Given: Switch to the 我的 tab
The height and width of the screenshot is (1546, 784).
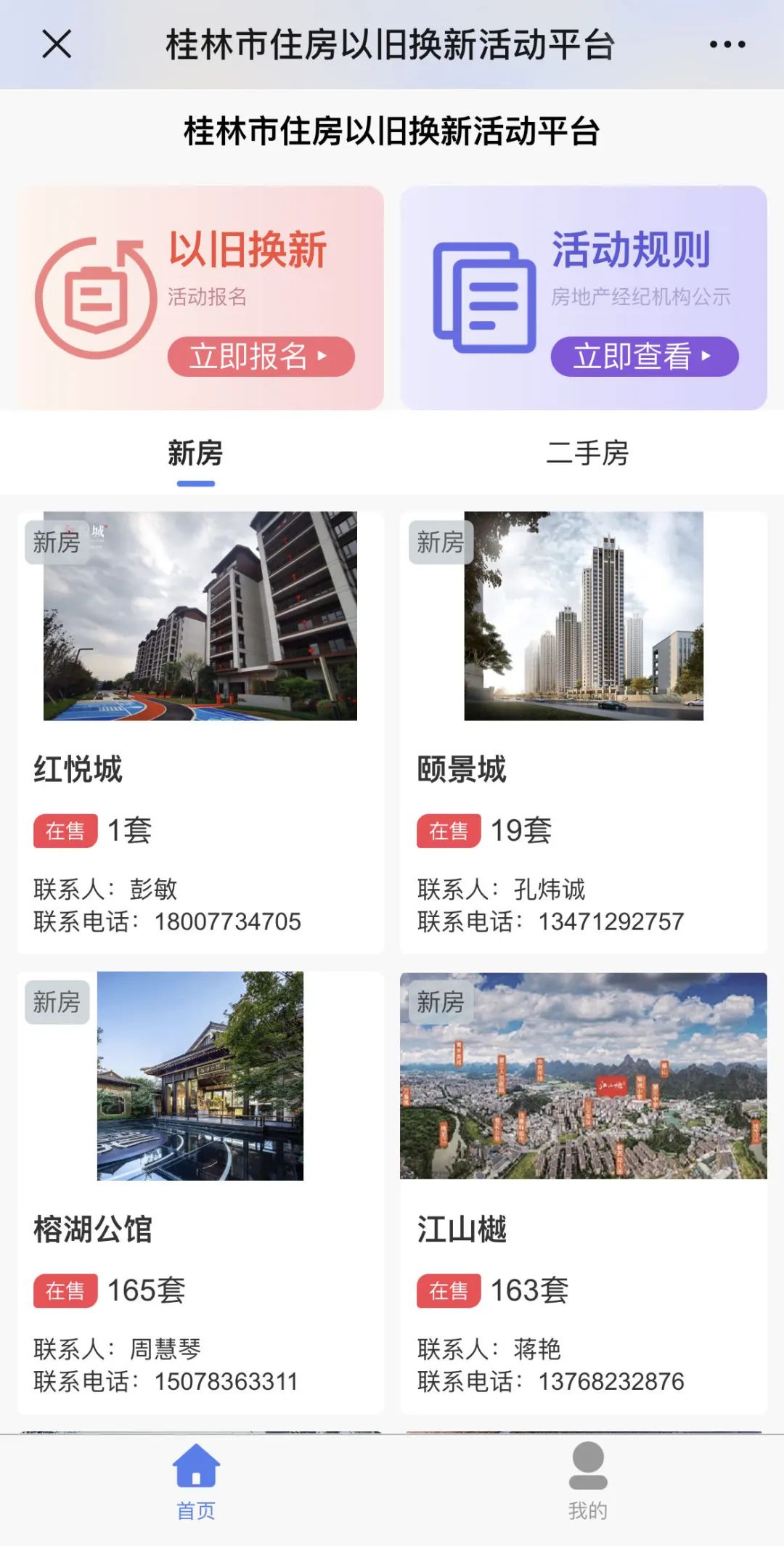Looking at the screenshot, I should point(587,1481).
